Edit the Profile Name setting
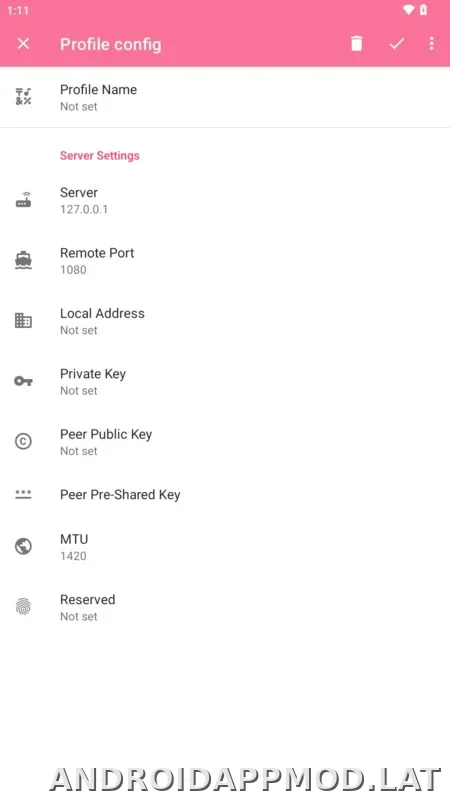The height and width of the screenshot is (800, 450). [225, 97]
